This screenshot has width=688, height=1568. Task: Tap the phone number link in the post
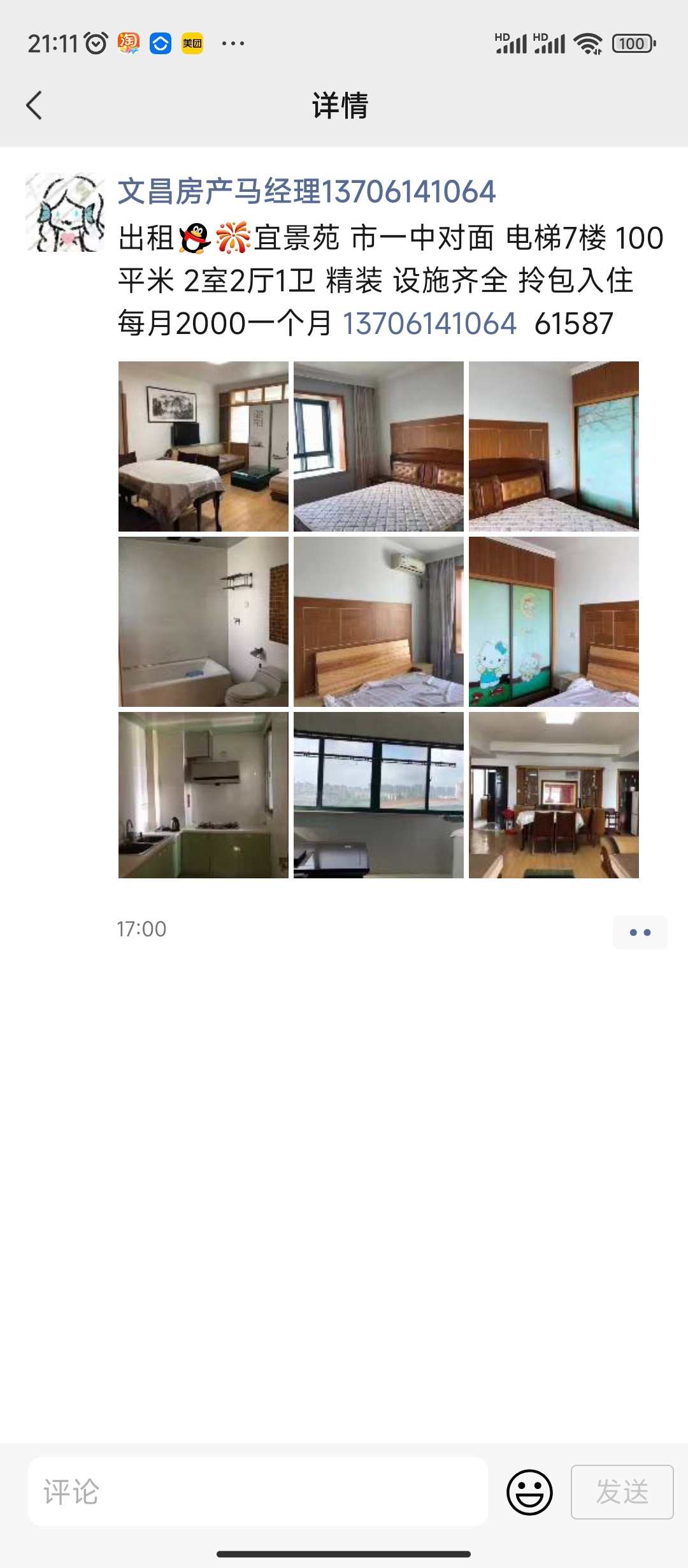pyautogui.click(x=429, y=323)
